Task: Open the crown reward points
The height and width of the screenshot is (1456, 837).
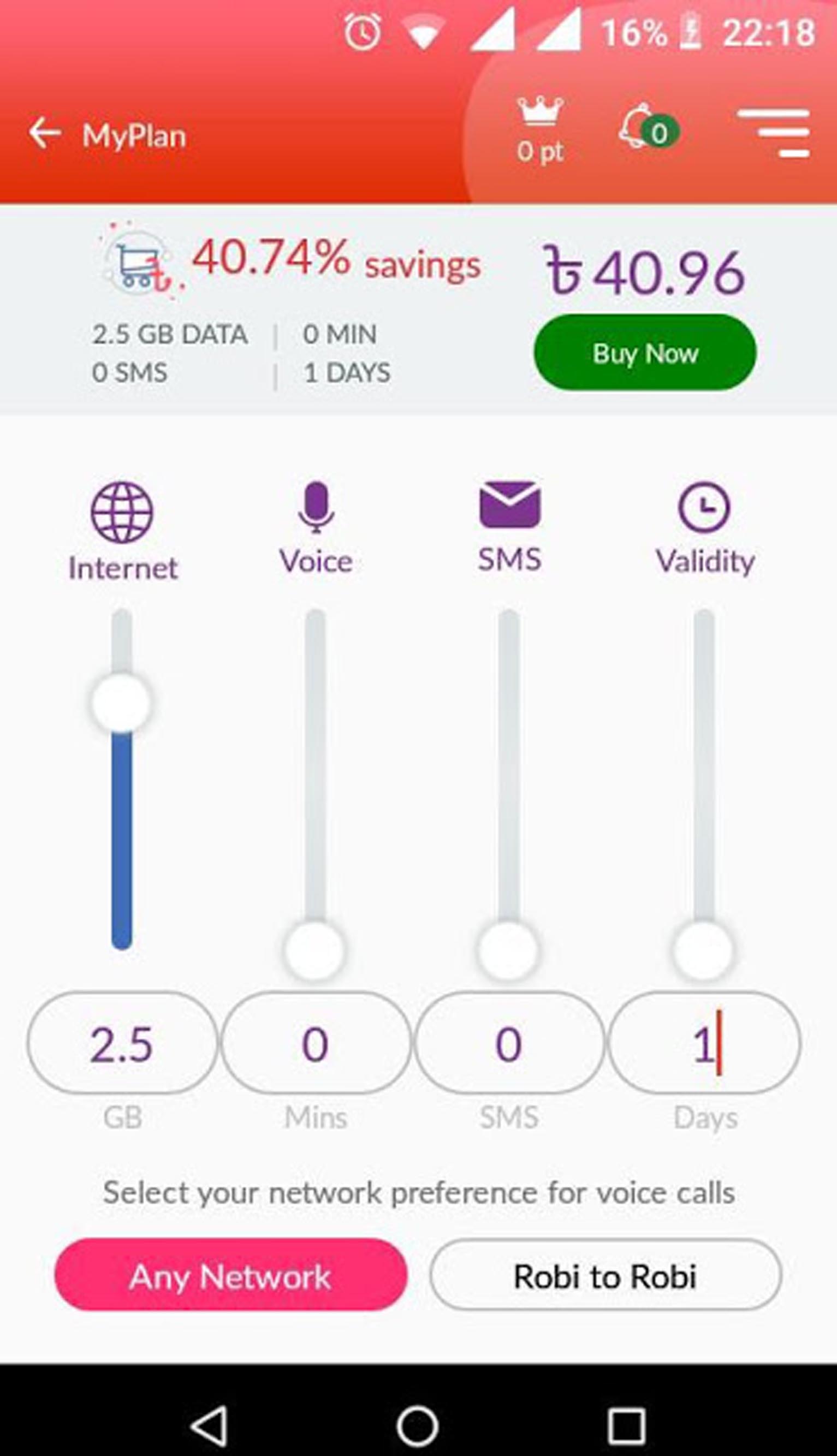Action: [539, 129]
